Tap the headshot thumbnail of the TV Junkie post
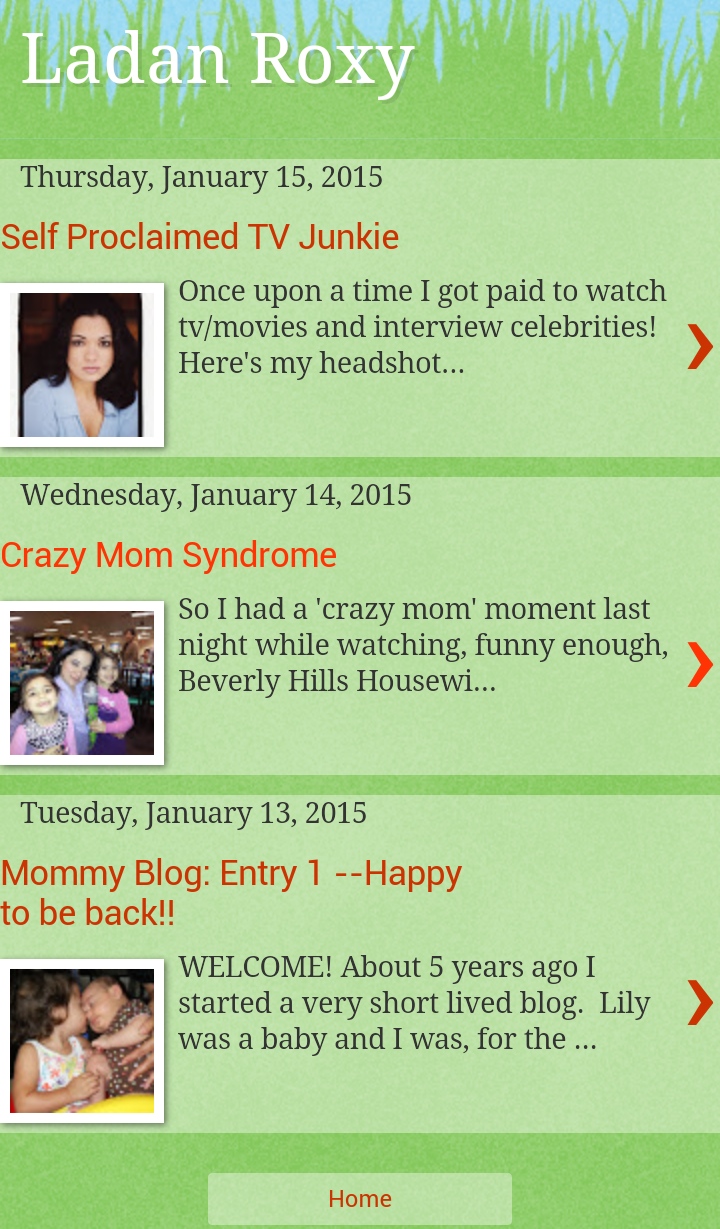 pyautogui.click(x=82, y=365)
